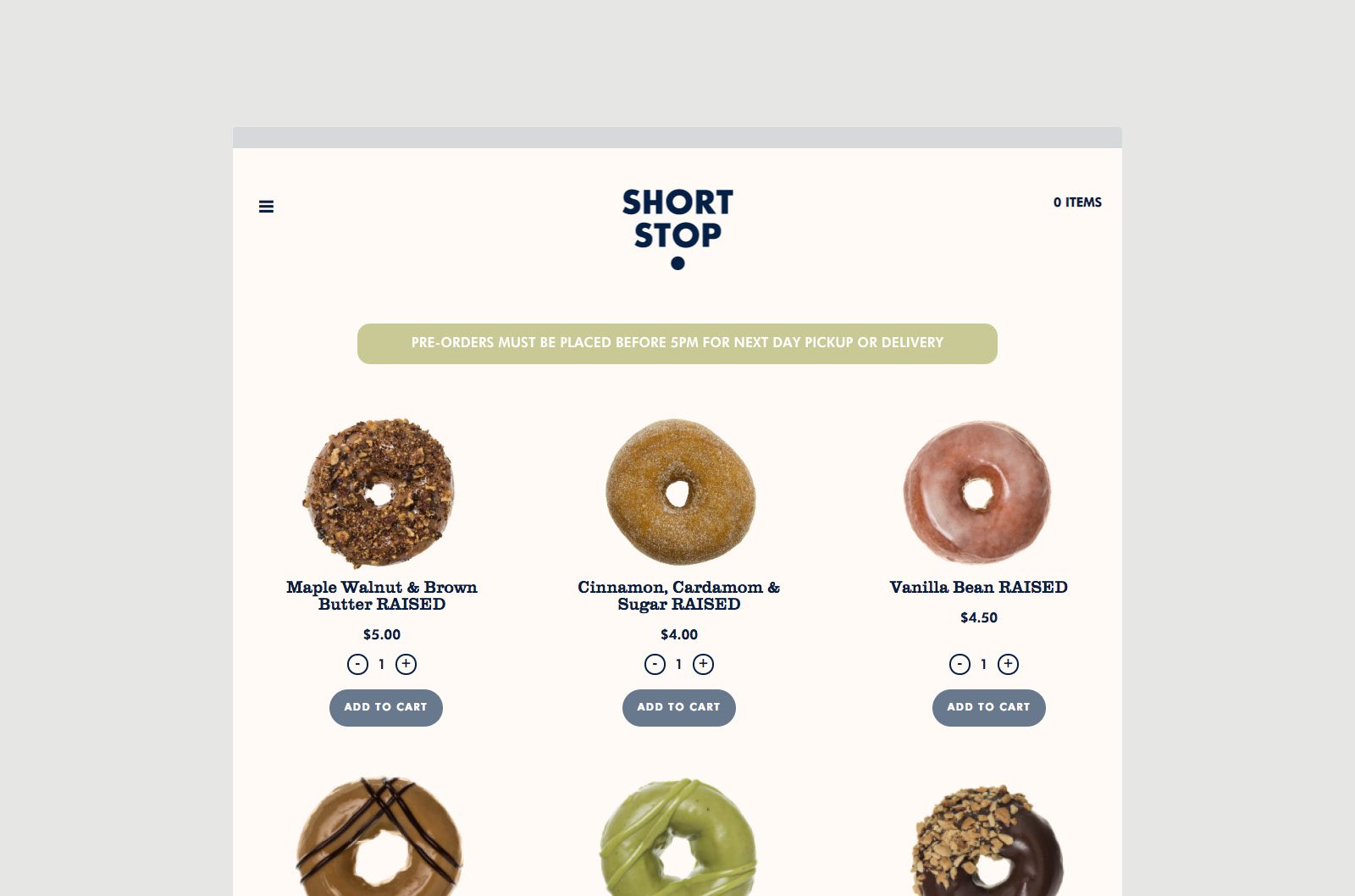The image size is (1355, 896).
Task: Decrease quantity of Cinnamon, Cardamom & Sugar
Action: click(655, 664)
